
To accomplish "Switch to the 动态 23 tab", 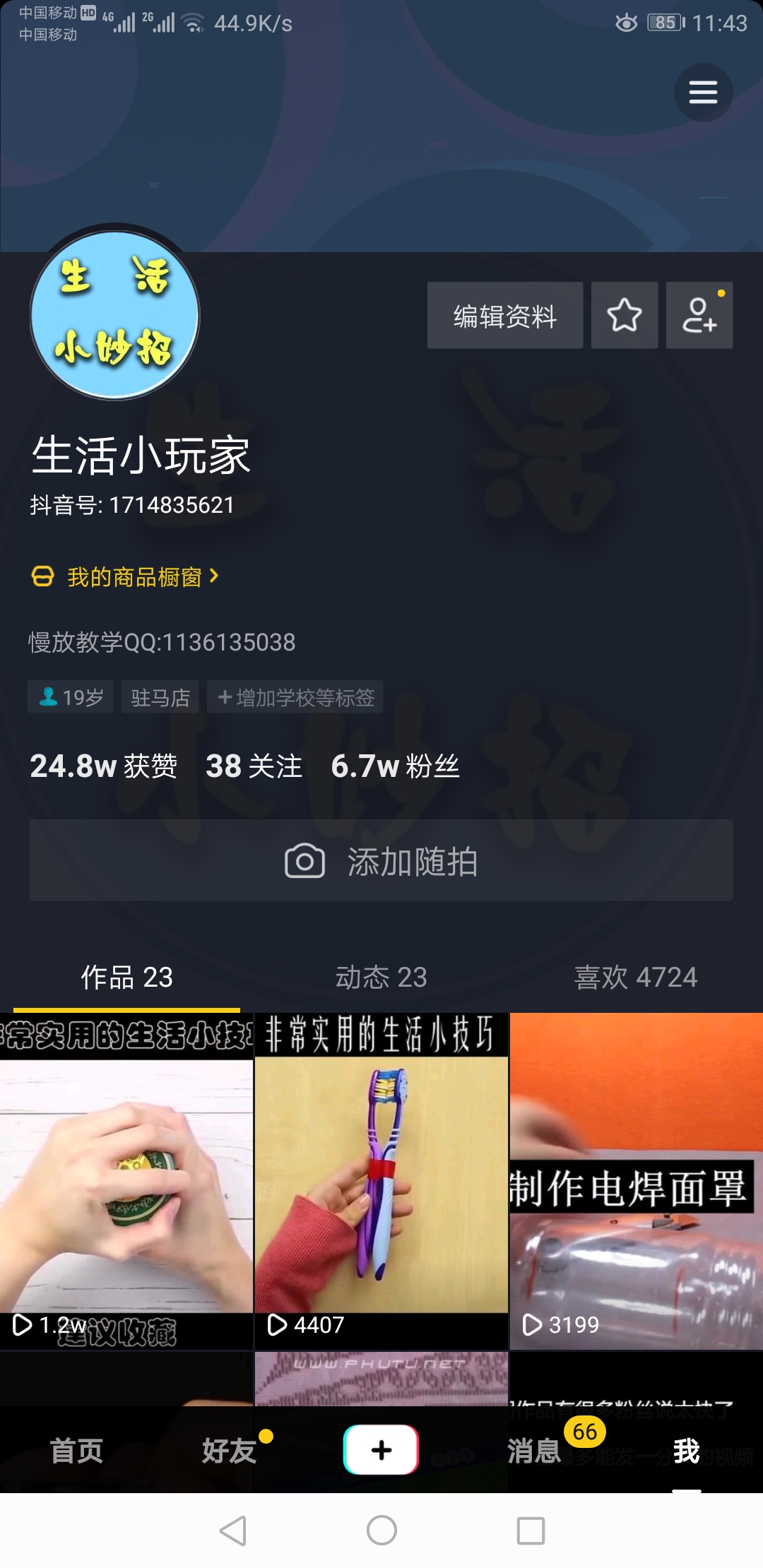I will (381, 978).
